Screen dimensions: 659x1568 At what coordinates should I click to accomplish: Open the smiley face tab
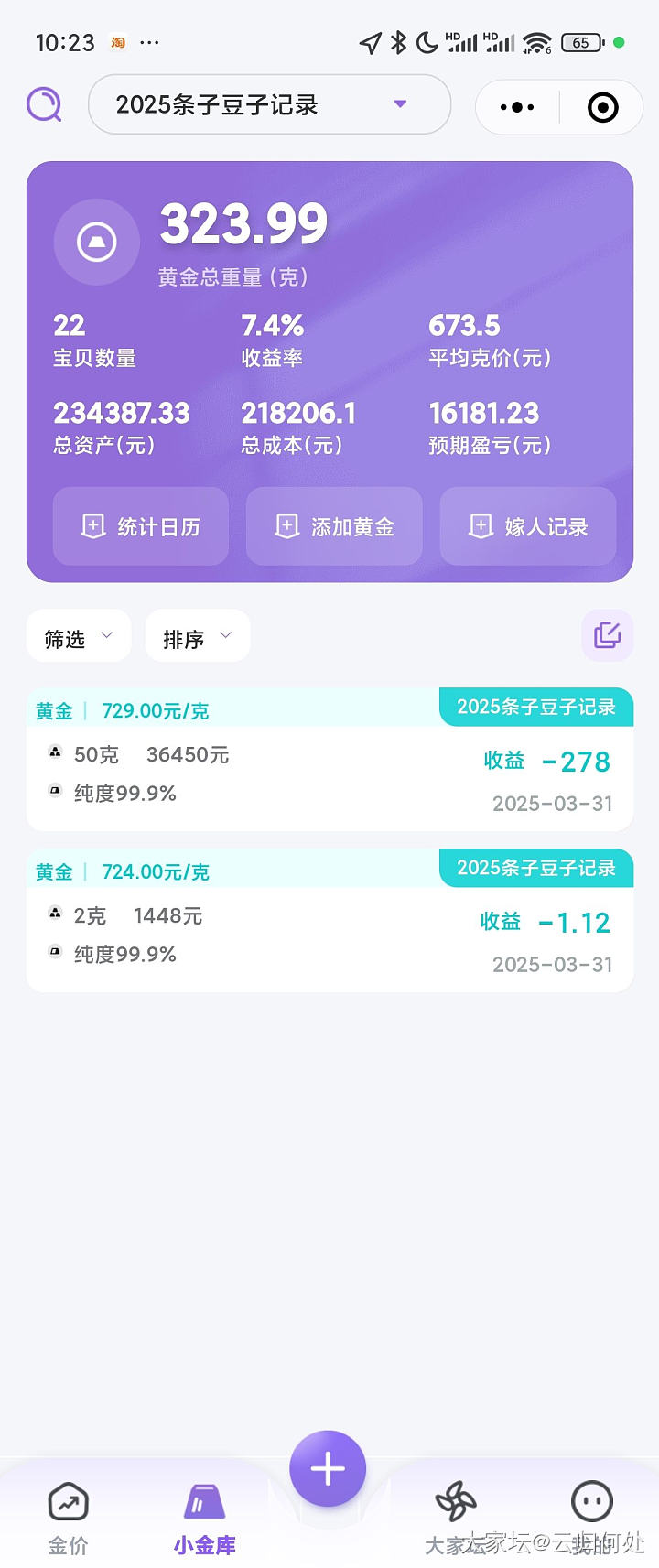[x=592, y=1504]
